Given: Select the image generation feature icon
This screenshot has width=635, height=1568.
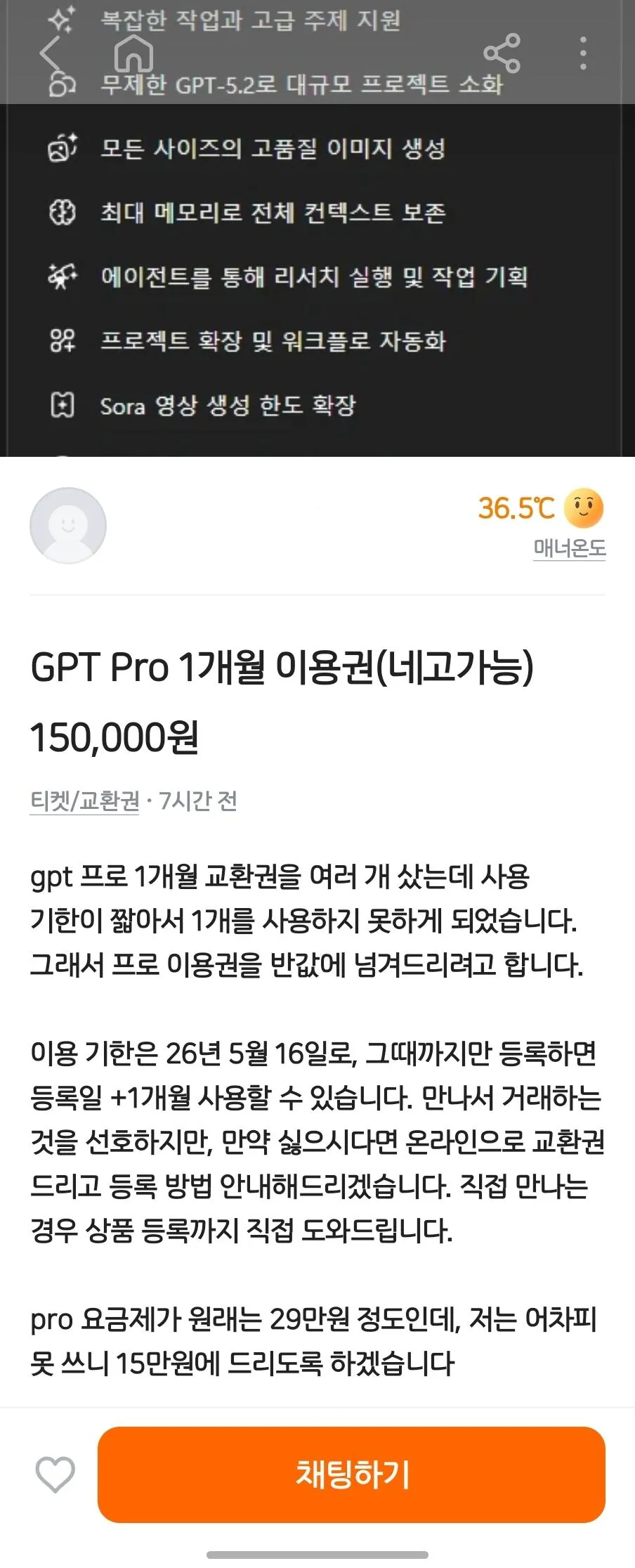Looking at the screenshot, I should coord(64,148).
